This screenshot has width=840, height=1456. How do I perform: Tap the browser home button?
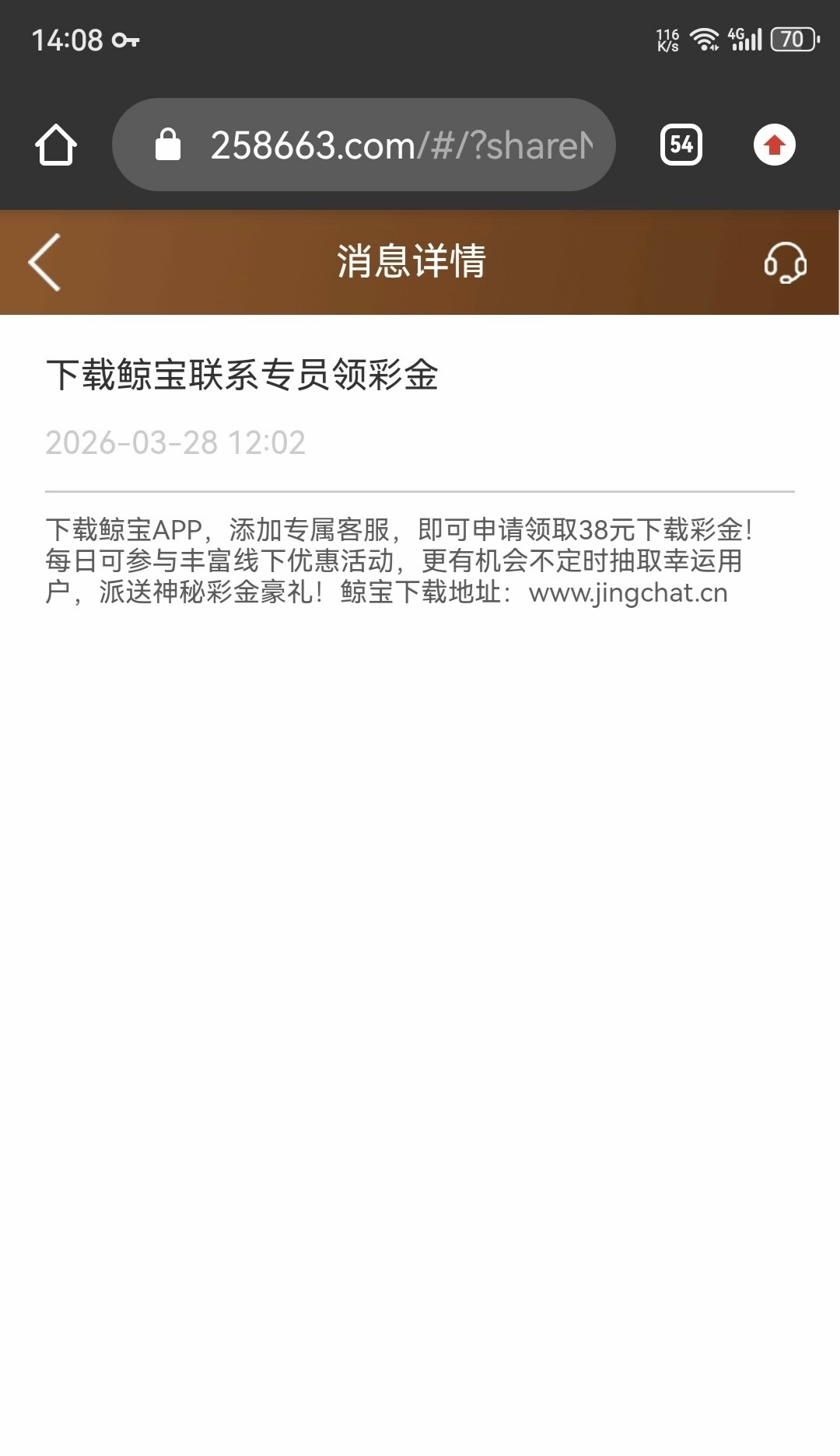pos(56,145)
